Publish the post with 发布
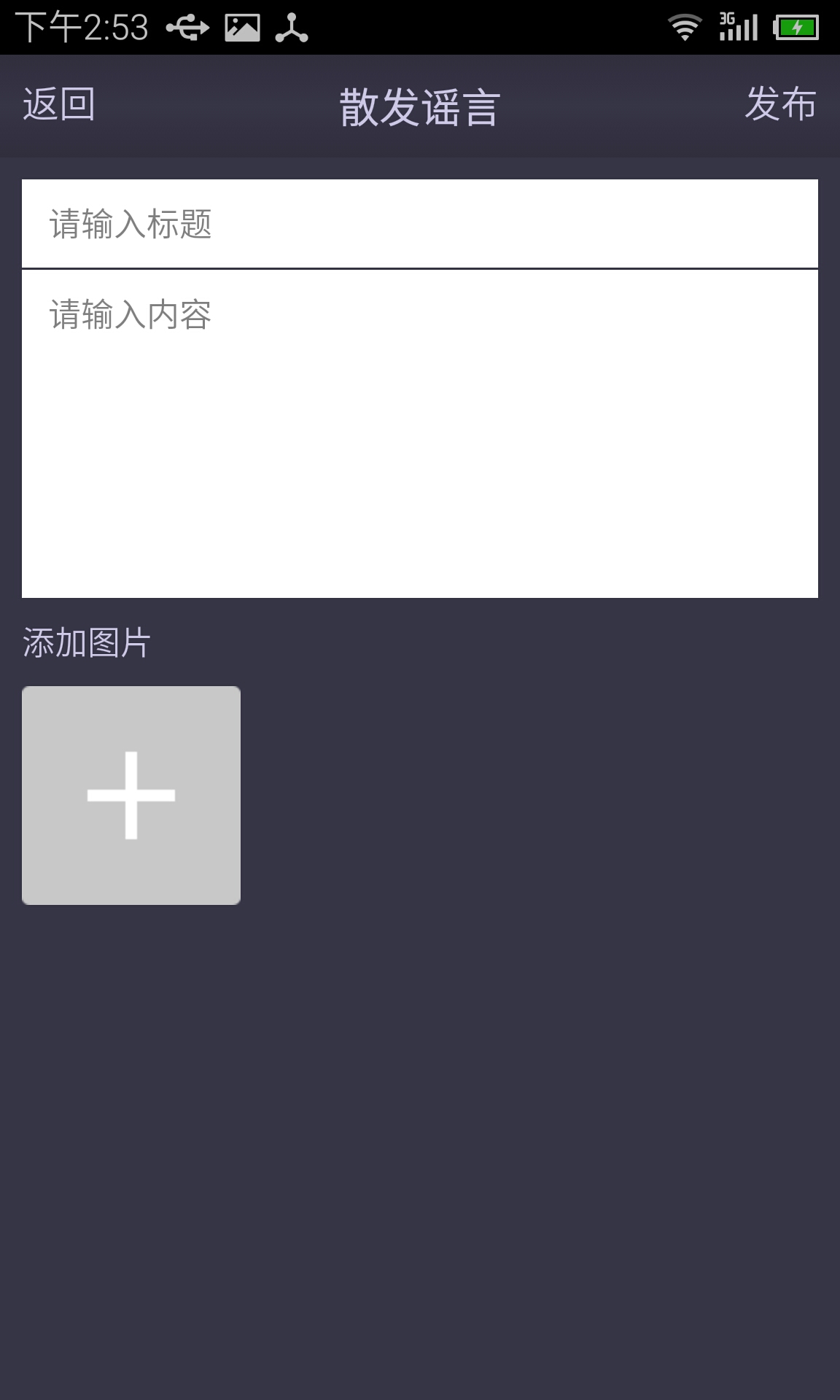The width and height of the screenshot is (840, 1400). (780, 104)
